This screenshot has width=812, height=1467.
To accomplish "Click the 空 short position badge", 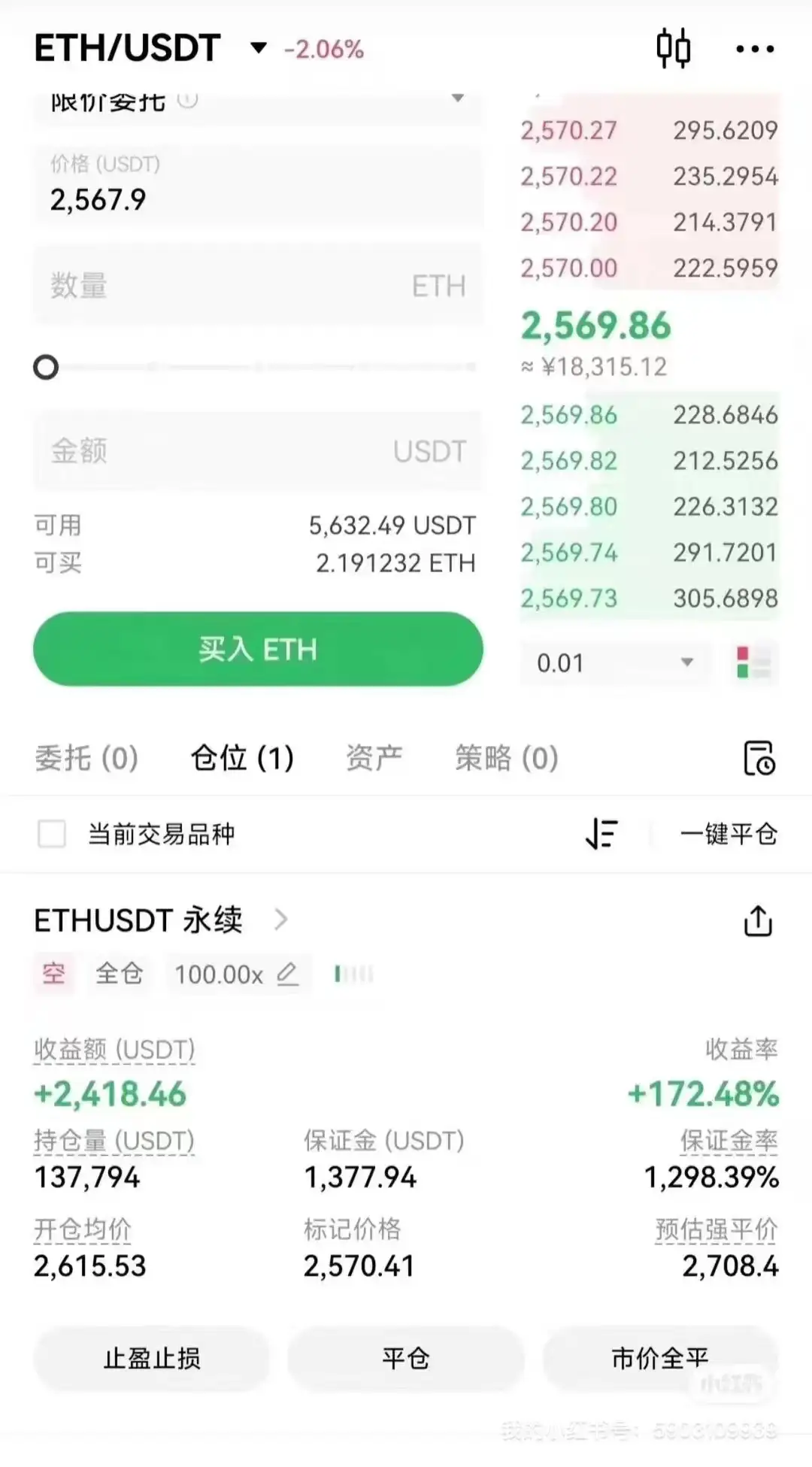I will 53,974.
